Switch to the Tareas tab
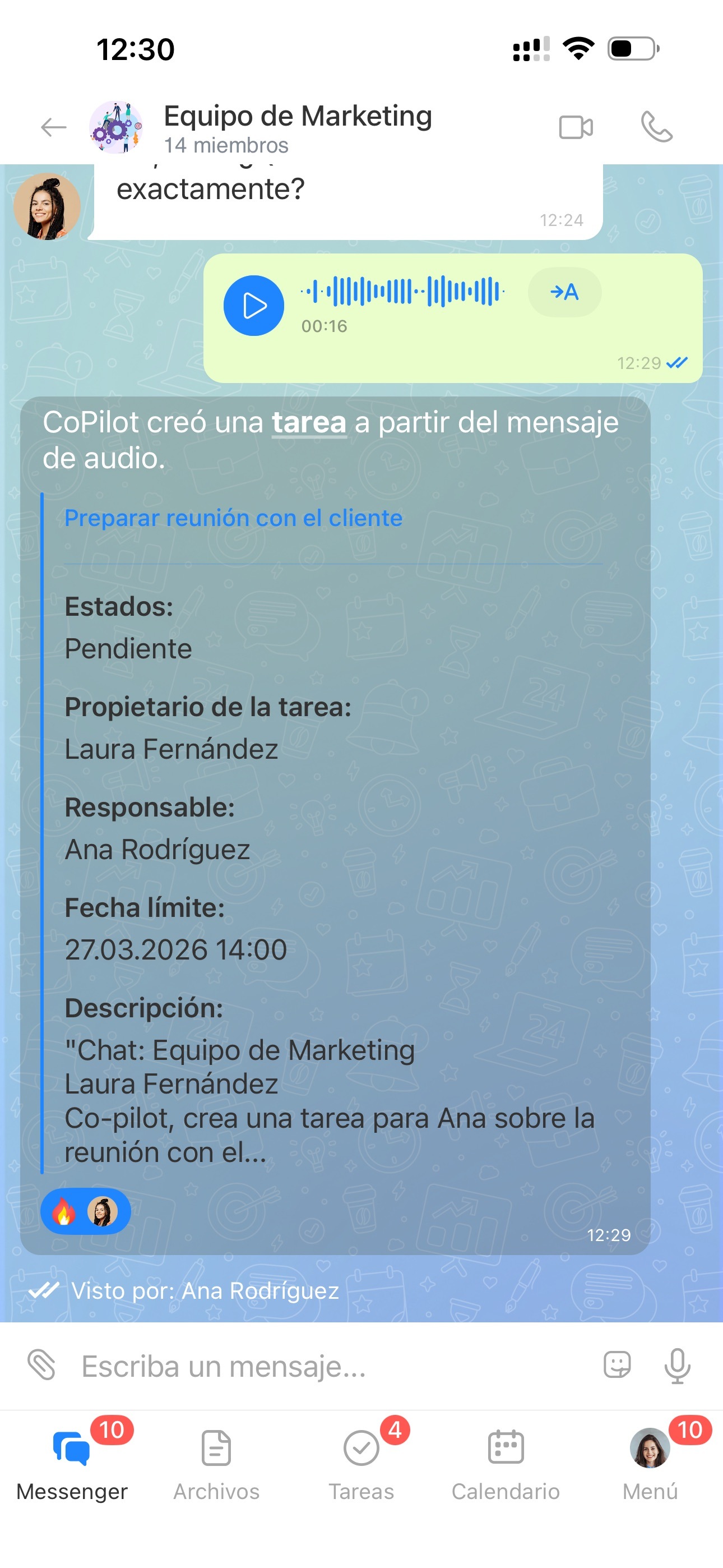The width and height of the screenshot is (723, 1568). coord(361,1465)
